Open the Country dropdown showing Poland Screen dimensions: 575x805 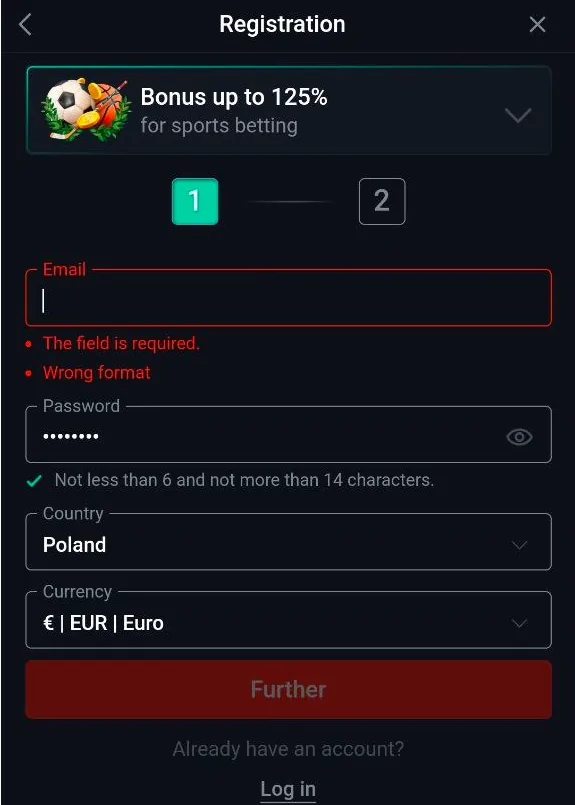[289, 542]
